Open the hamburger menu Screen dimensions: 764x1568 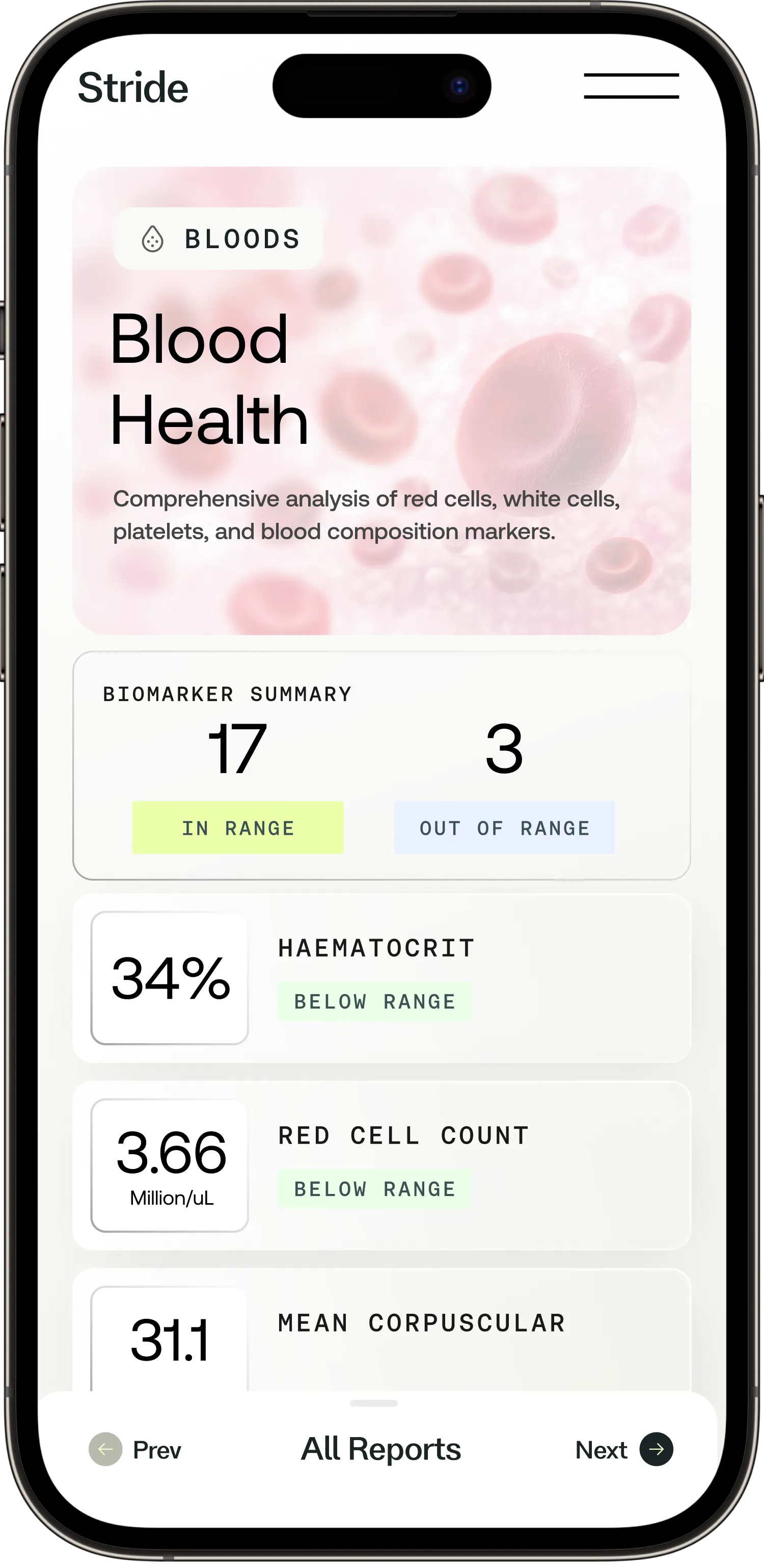point(631,86)
